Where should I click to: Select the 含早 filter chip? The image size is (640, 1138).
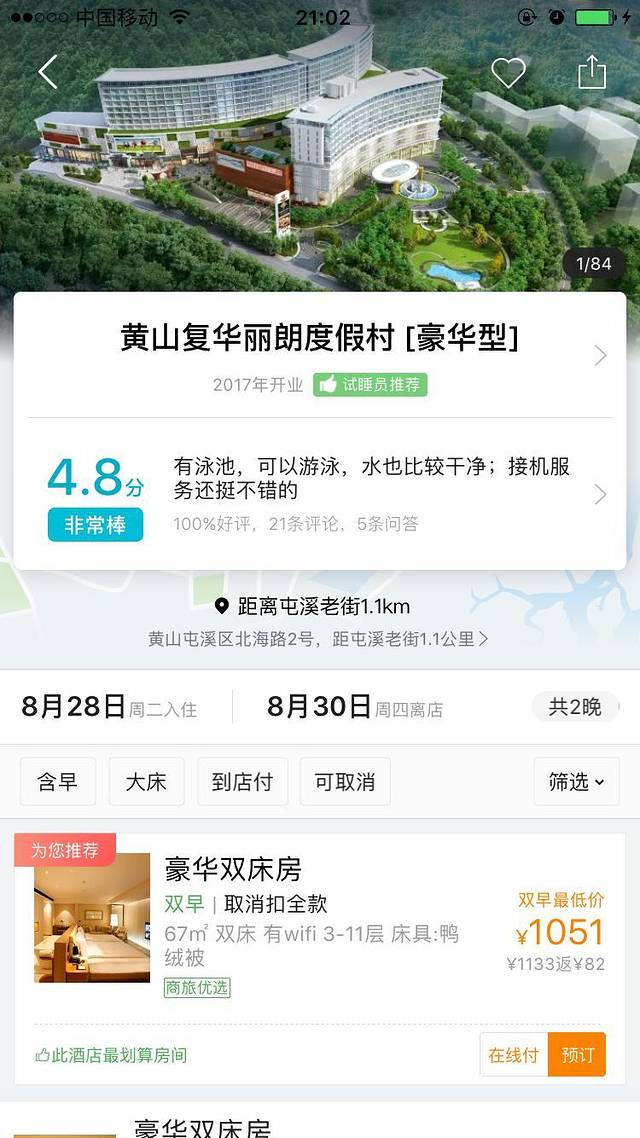(x=58, y=782)
